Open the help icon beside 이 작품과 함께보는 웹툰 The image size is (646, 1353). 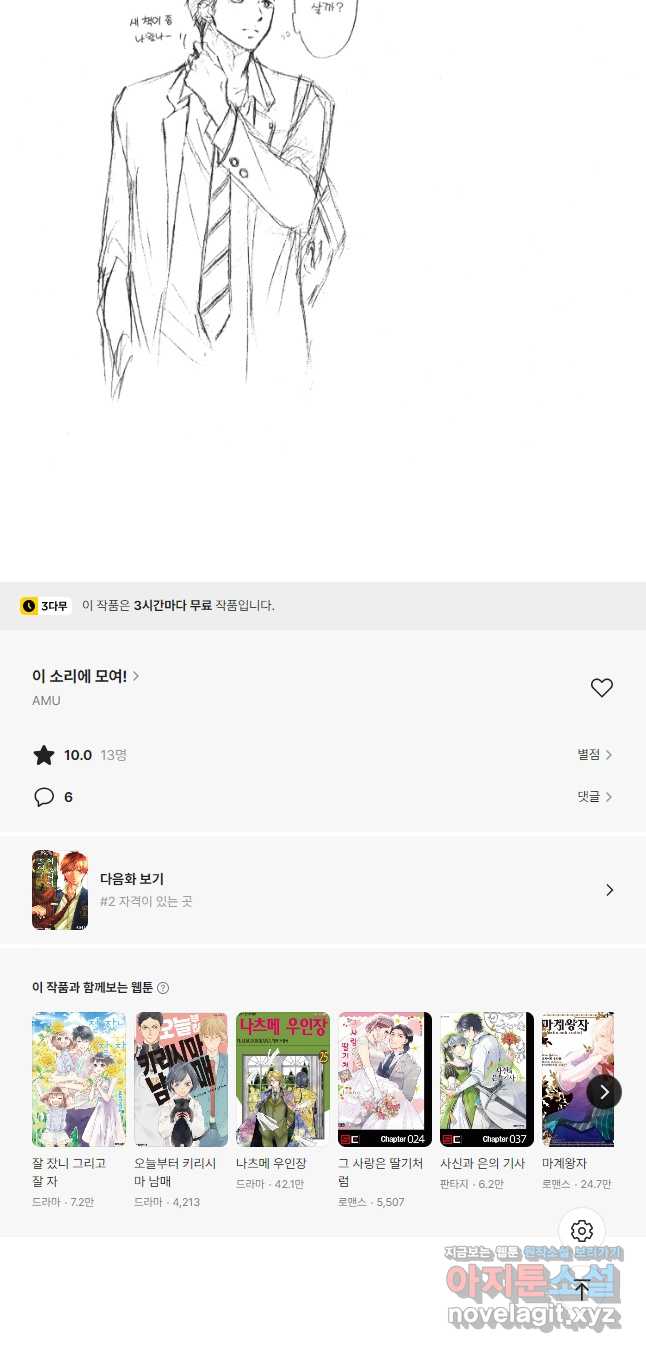tap(163, 988)
